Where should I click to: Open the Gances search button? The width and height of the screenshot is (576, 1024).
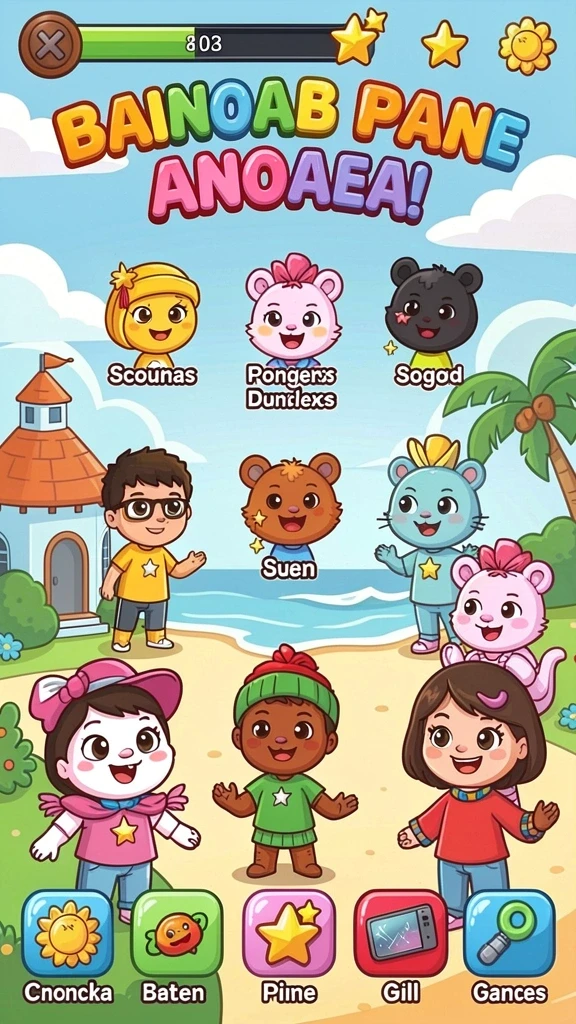(x=509, y=934)
